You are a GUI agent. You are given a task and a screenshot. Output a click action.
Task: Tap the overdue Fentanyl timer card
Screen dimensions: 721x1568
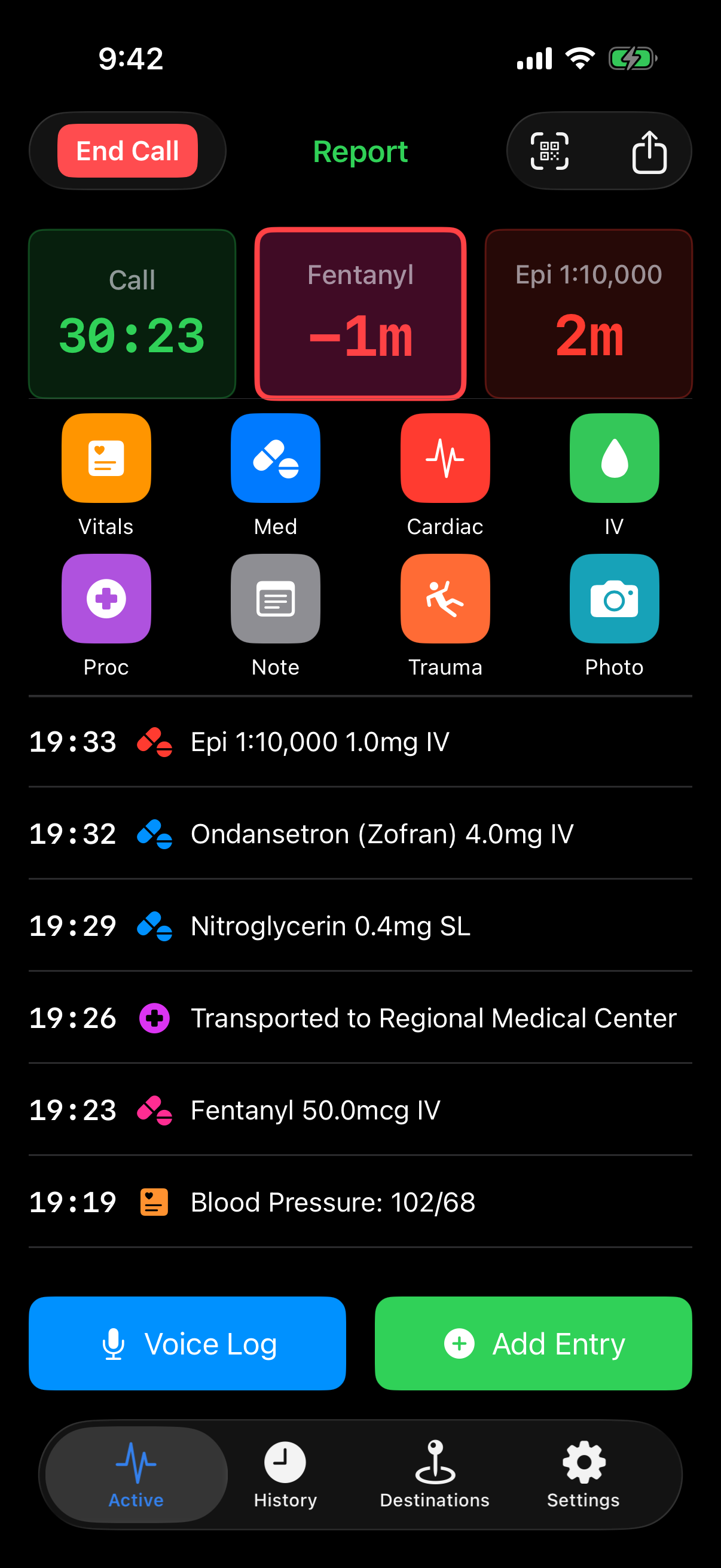click(x=360, y=313)
